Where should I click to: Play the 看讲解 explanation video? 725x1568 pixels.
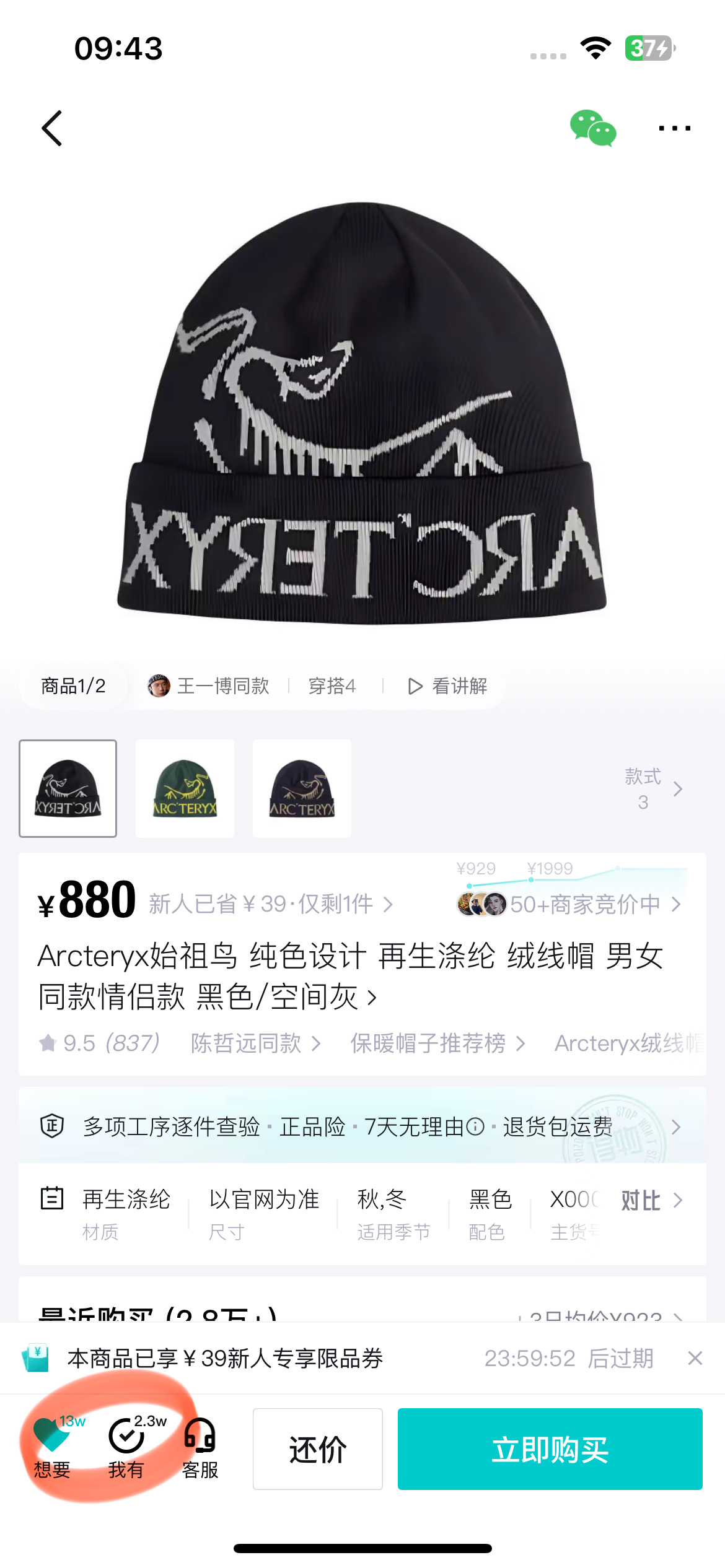click(x=447, y=686)
